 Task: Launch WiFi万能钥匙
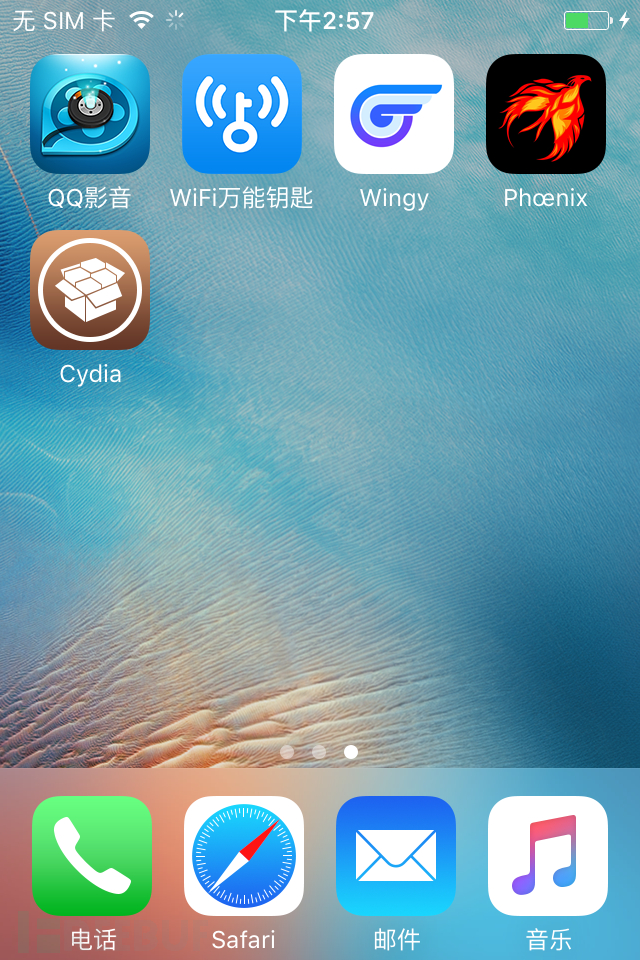click(x=242, y=114)
